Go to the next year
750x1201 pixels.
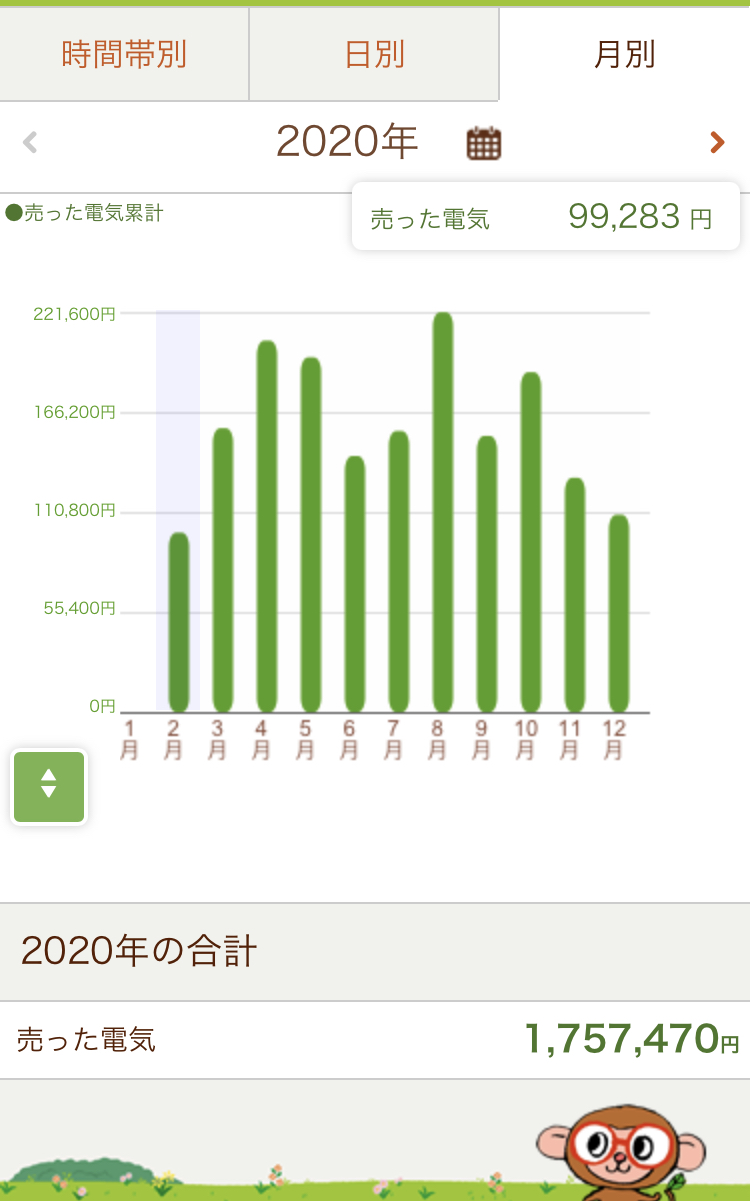point(717,143)
